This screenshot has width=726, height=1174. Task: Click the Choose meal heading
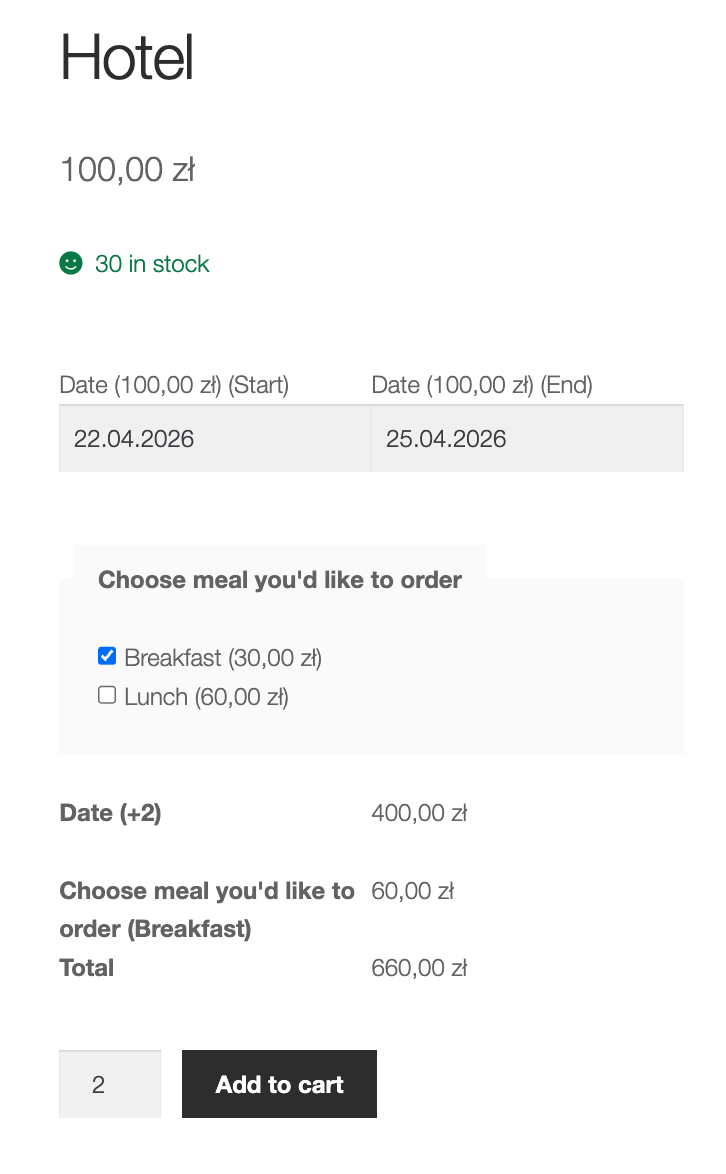coord(279,579)
